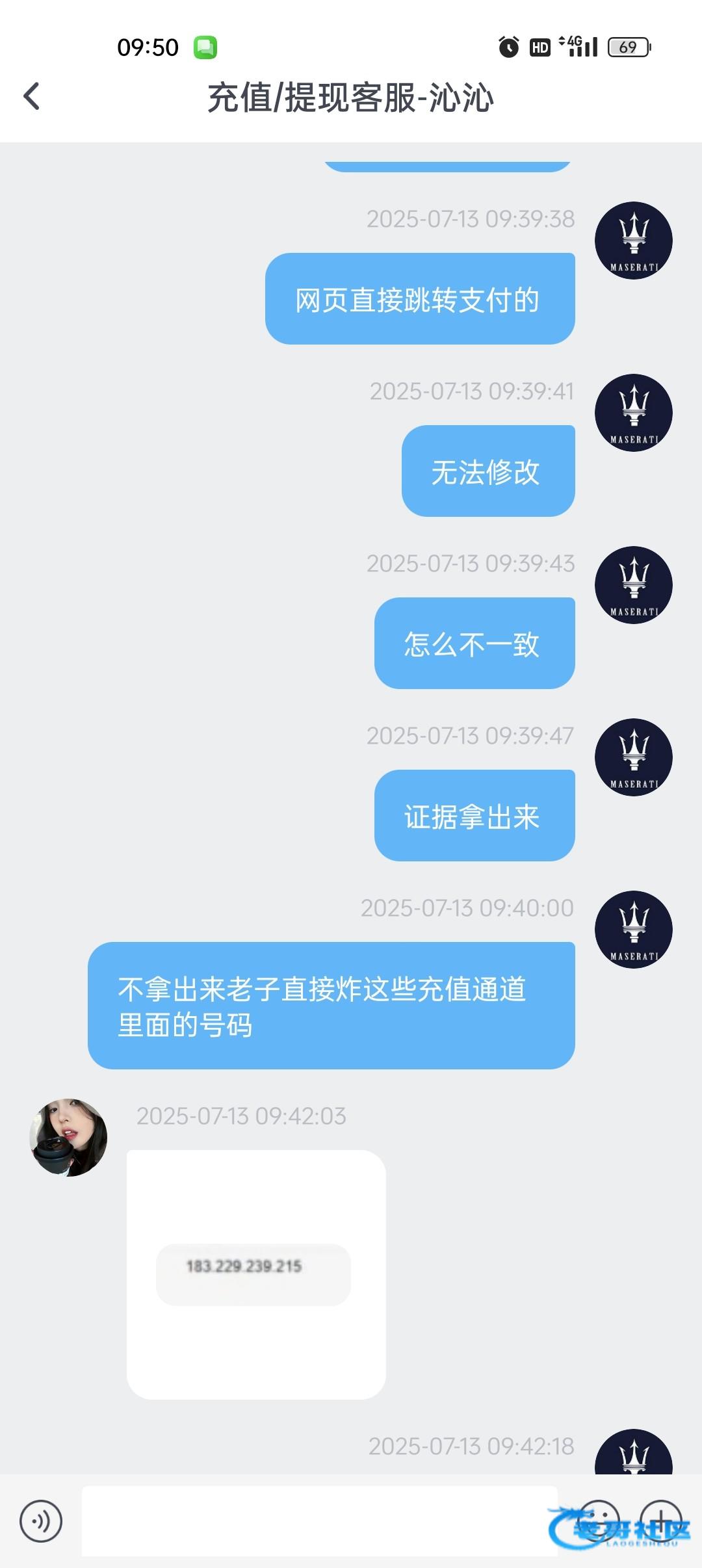Open the plus attachment menu
The image size is (702, 1568).
660,1520
